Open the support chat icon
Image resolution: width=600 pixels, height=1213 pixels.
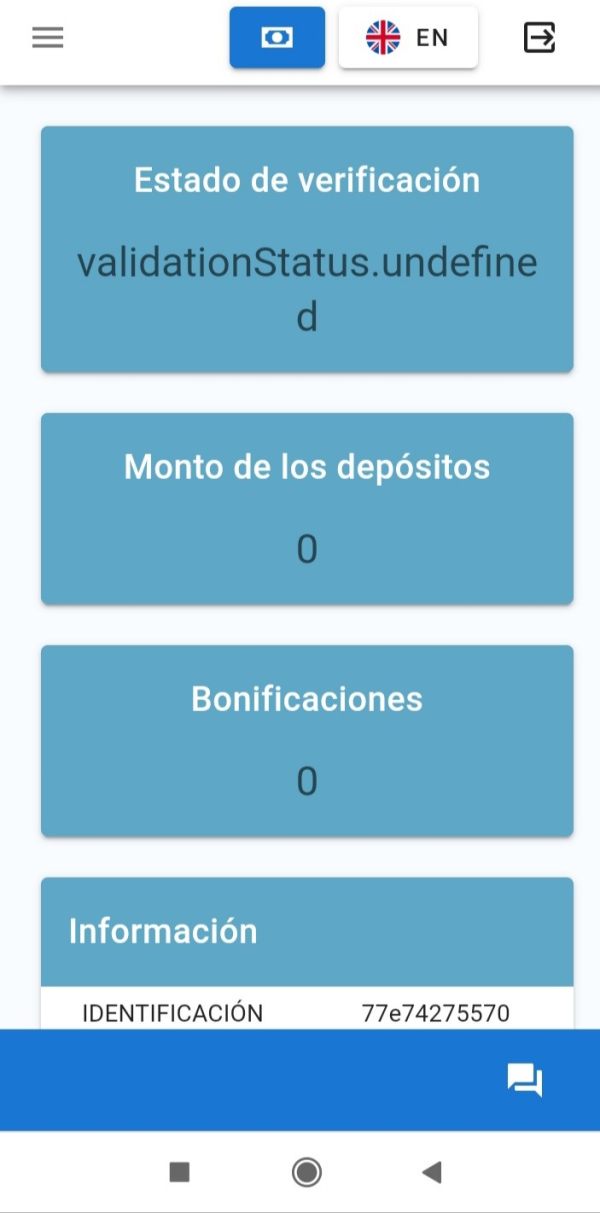click(x=525, y=1080)
